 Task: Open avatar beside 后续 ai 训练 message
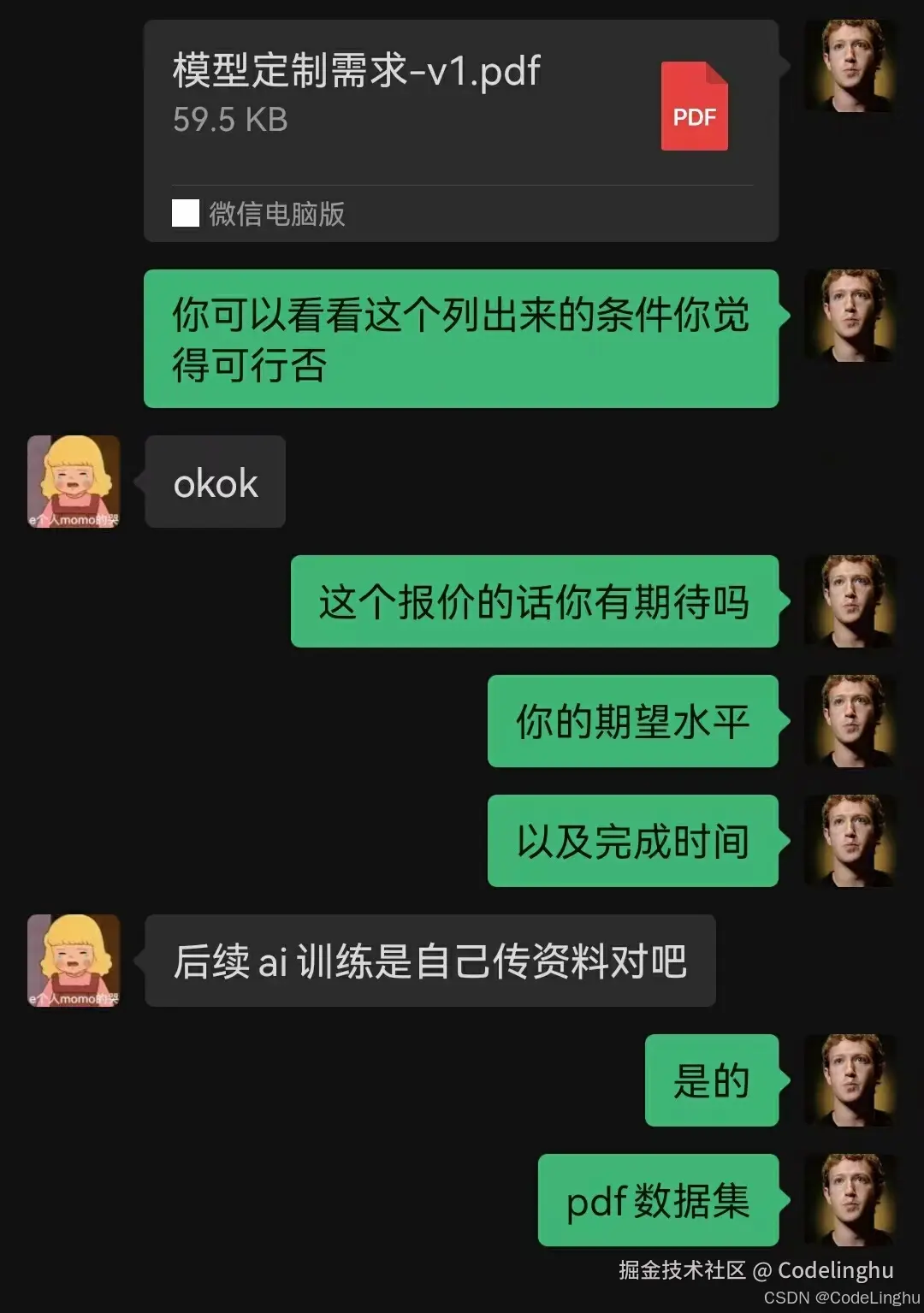tap(74, 961)
